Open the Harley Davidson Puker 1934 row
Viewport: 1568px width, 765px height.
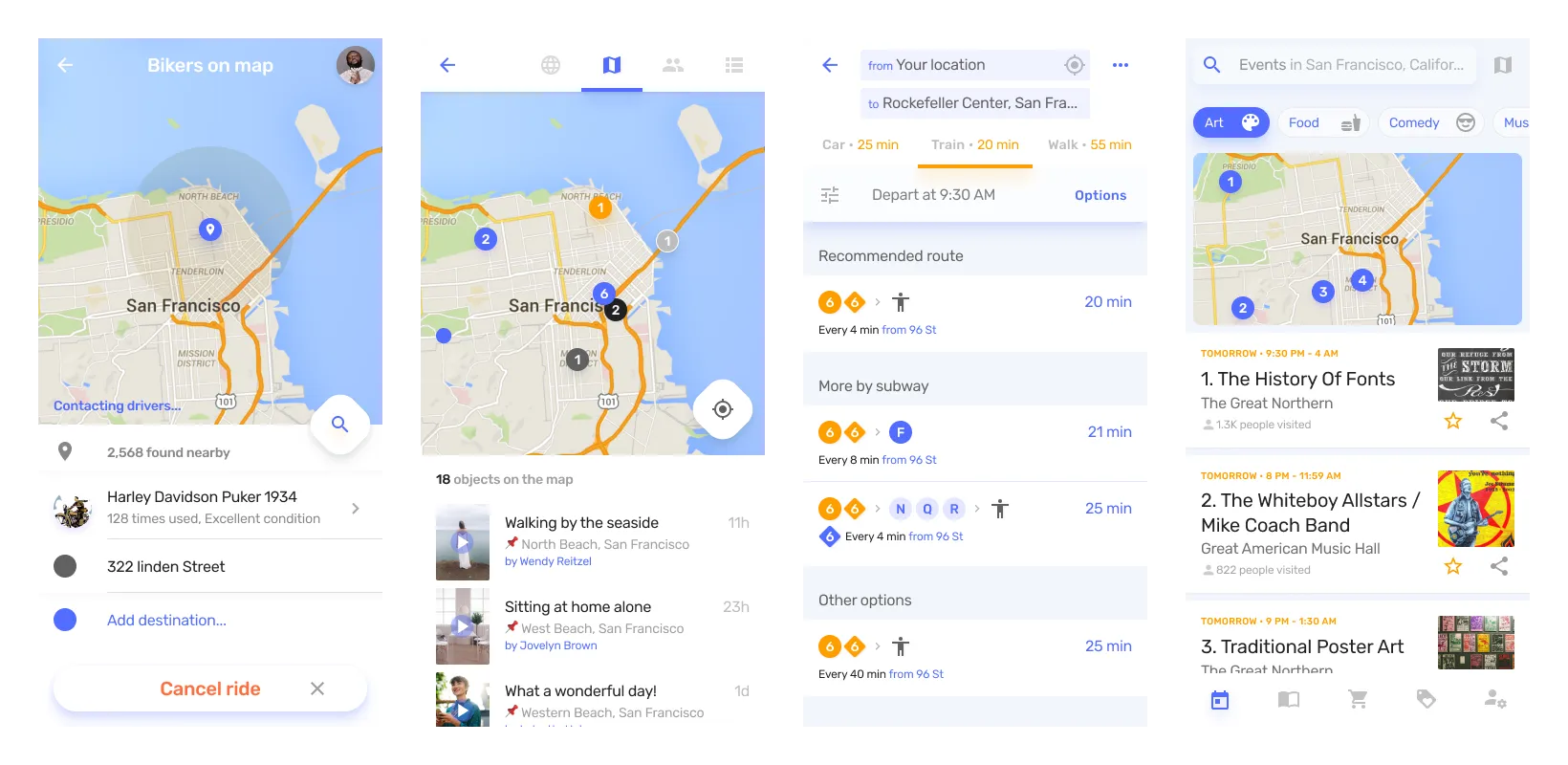coord(210,508)
